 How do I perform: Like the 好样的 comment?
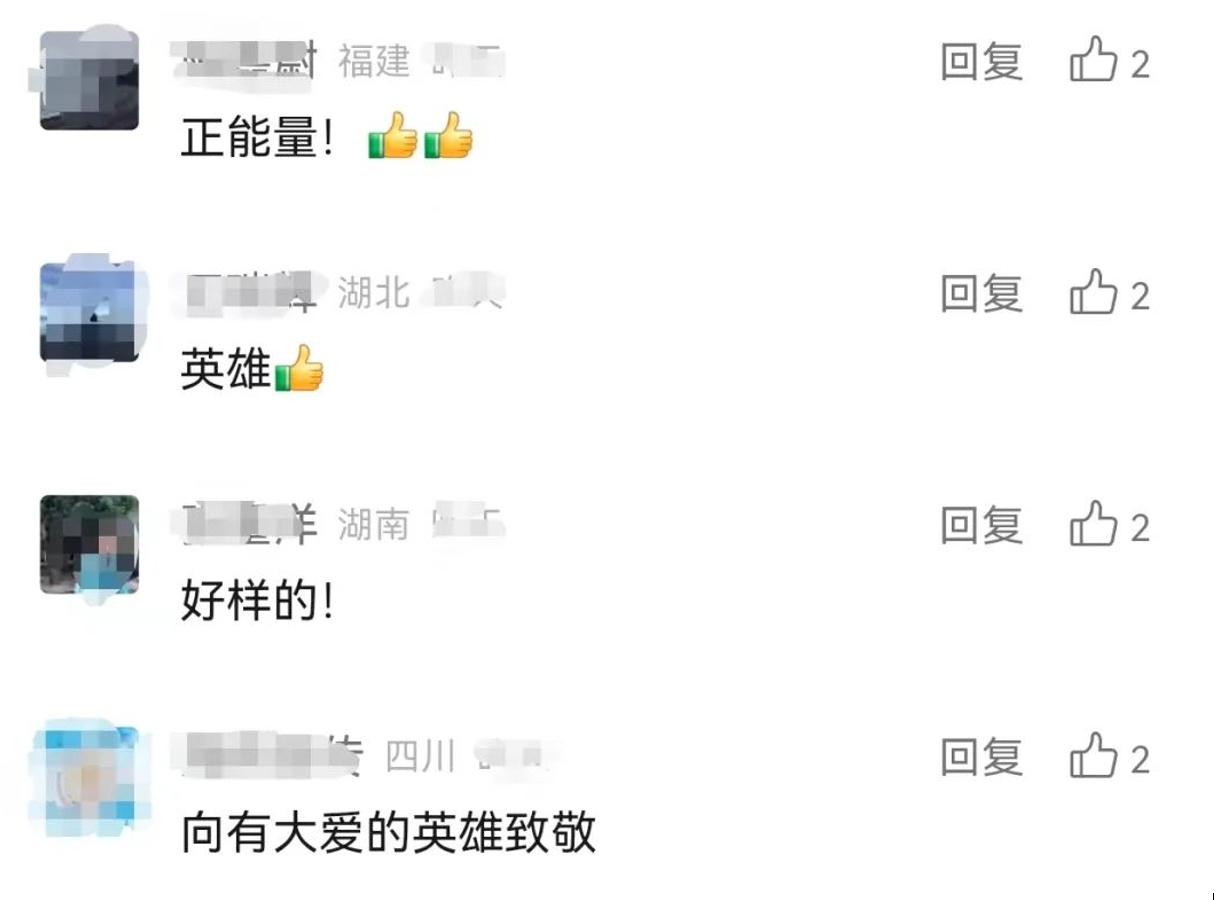pos(1093,525)
